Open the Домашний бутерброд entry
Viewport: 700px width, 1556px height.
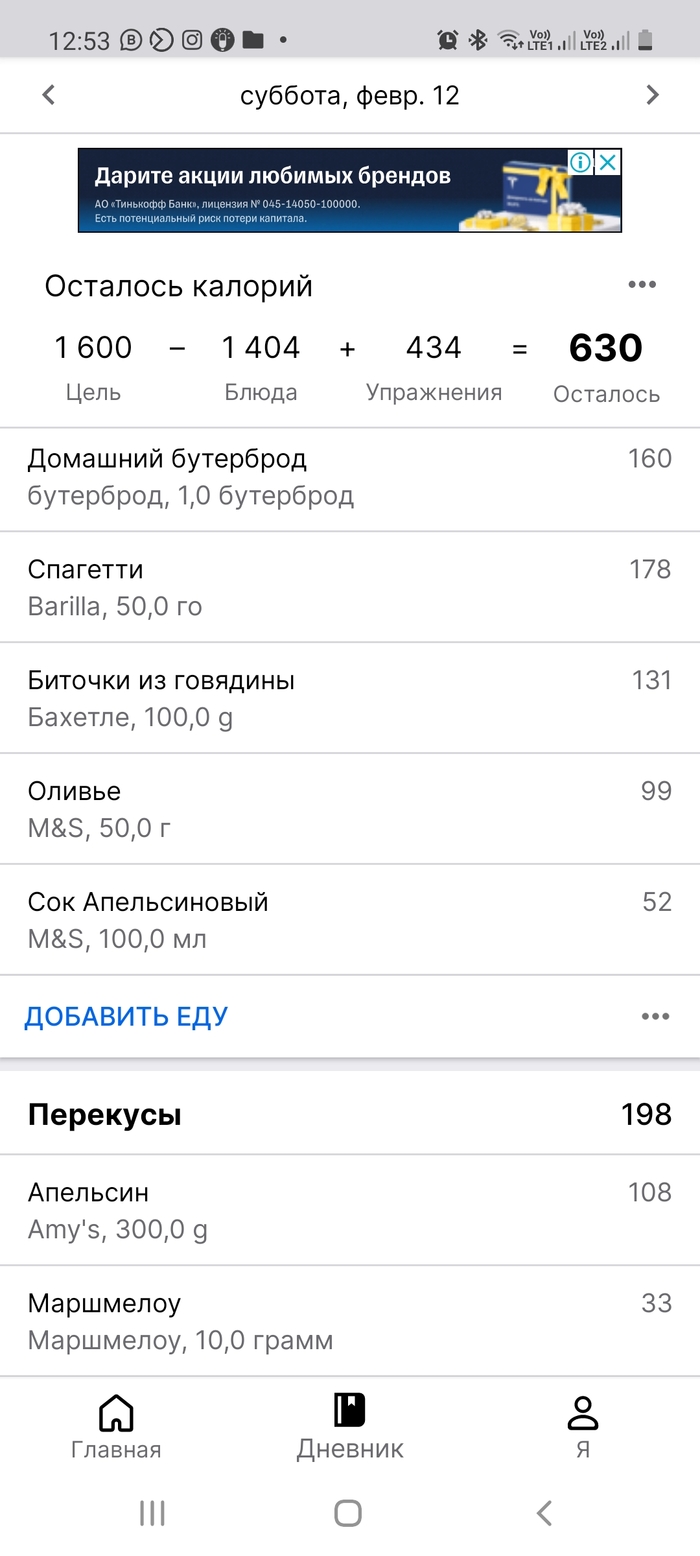pyautogui.click(x=350, y=476)
